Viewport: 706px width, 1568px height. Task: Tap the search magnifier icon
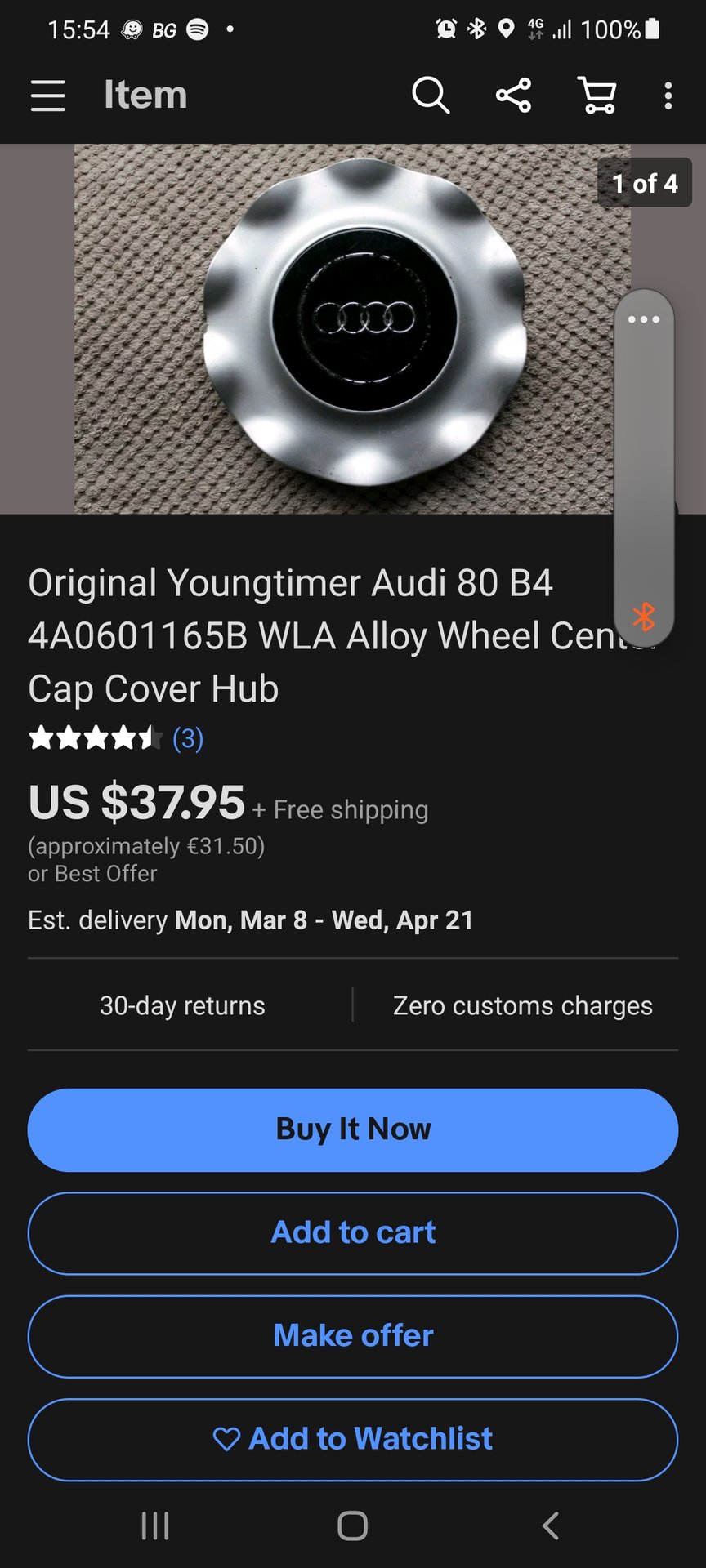pyautogui.click(x=431, y=96)
